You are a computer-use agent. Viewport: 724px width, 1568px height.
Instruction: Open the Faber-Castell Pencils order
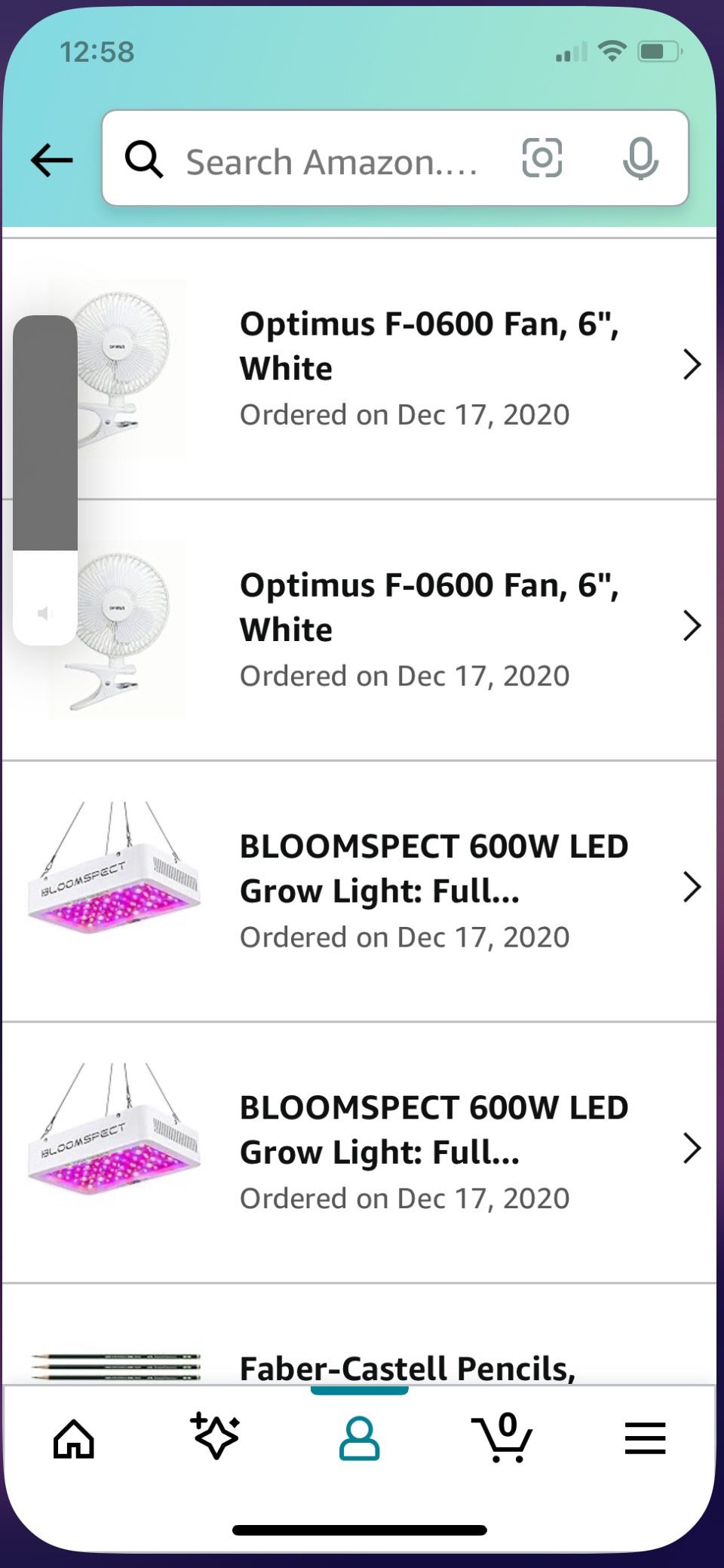(x=407, y=1368)
